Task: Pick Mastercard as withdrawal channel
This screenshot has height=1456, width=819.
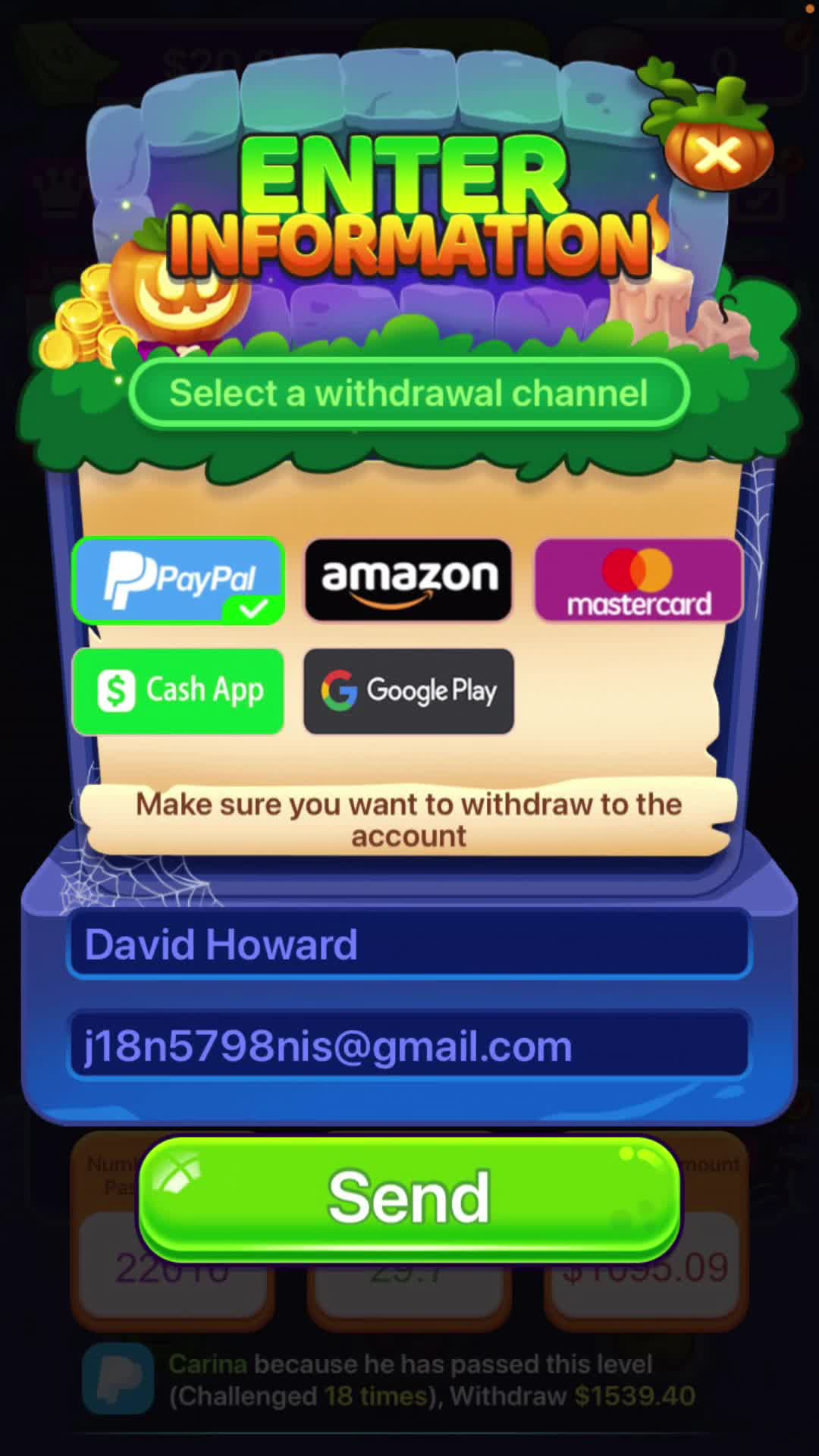Action: click(639, 580)
